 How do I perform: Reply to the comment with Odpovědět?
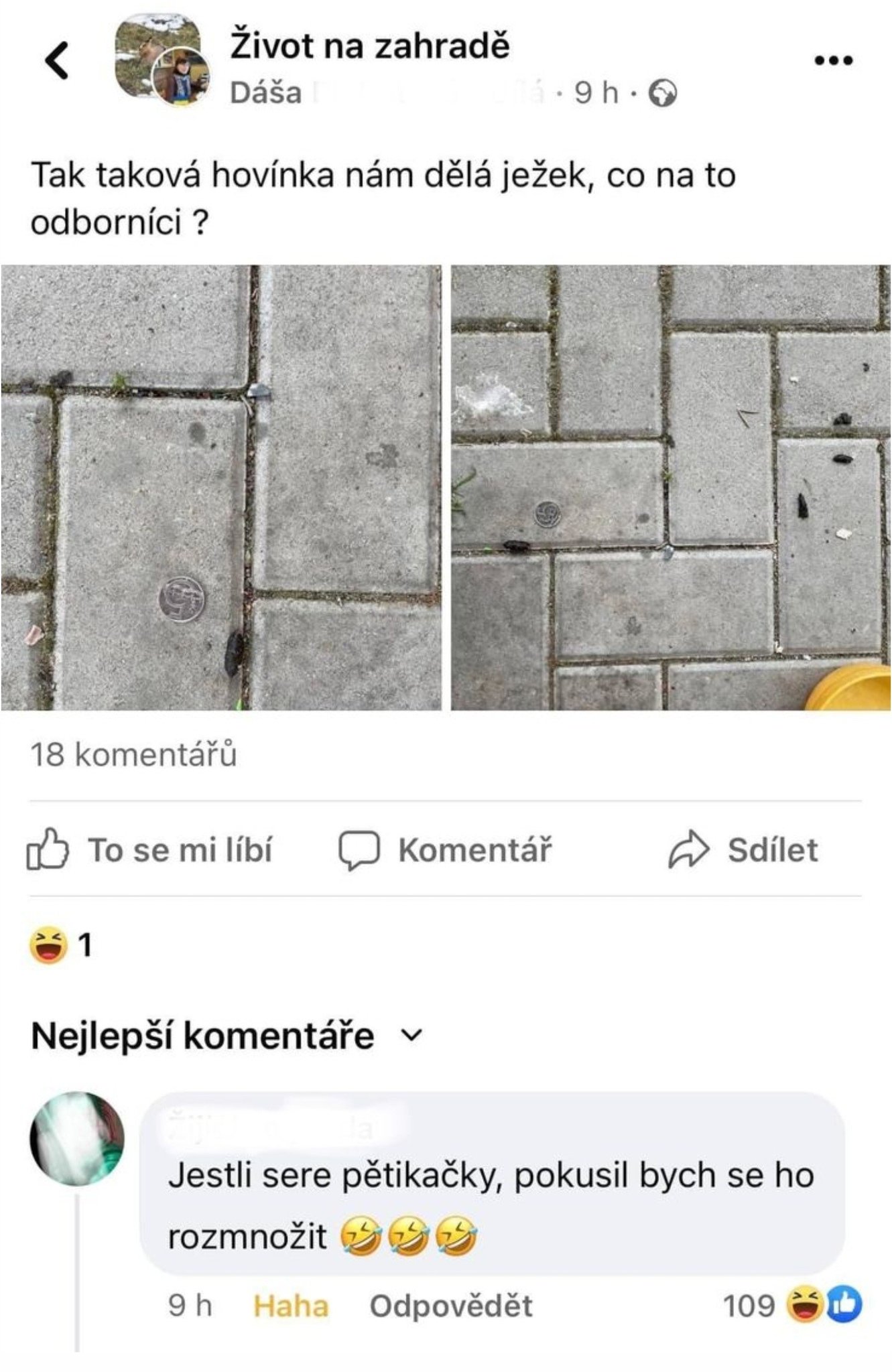451,1306
